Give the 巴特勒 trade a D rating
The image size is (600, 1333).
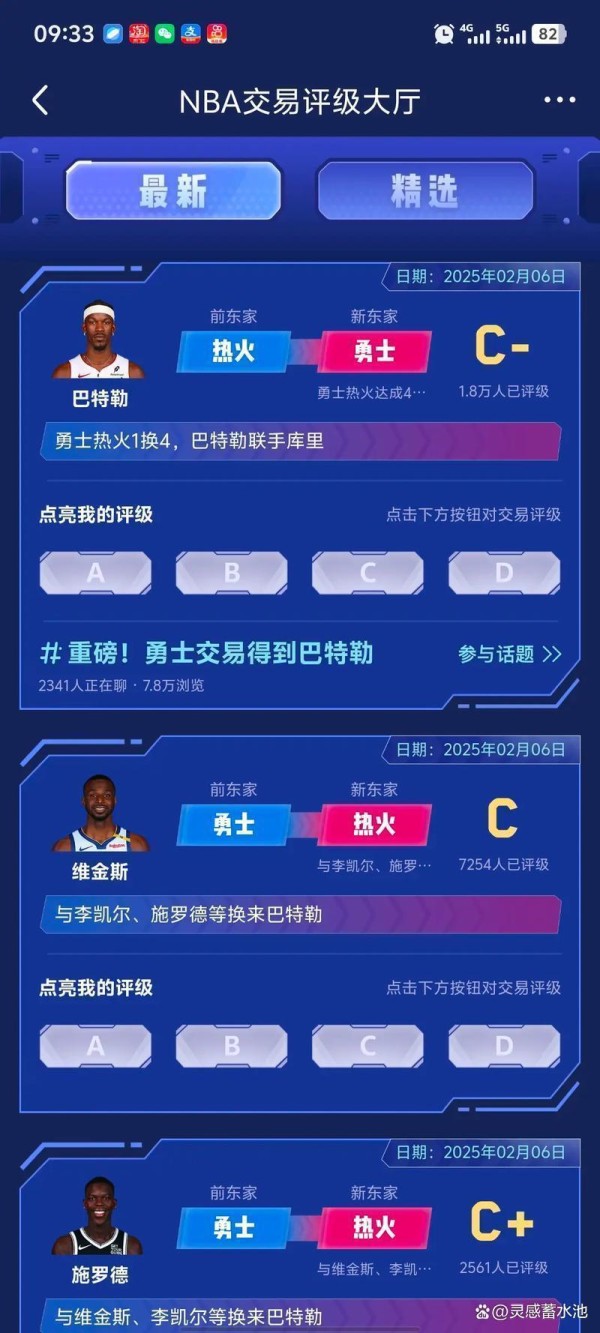click(x=504, y=573)
